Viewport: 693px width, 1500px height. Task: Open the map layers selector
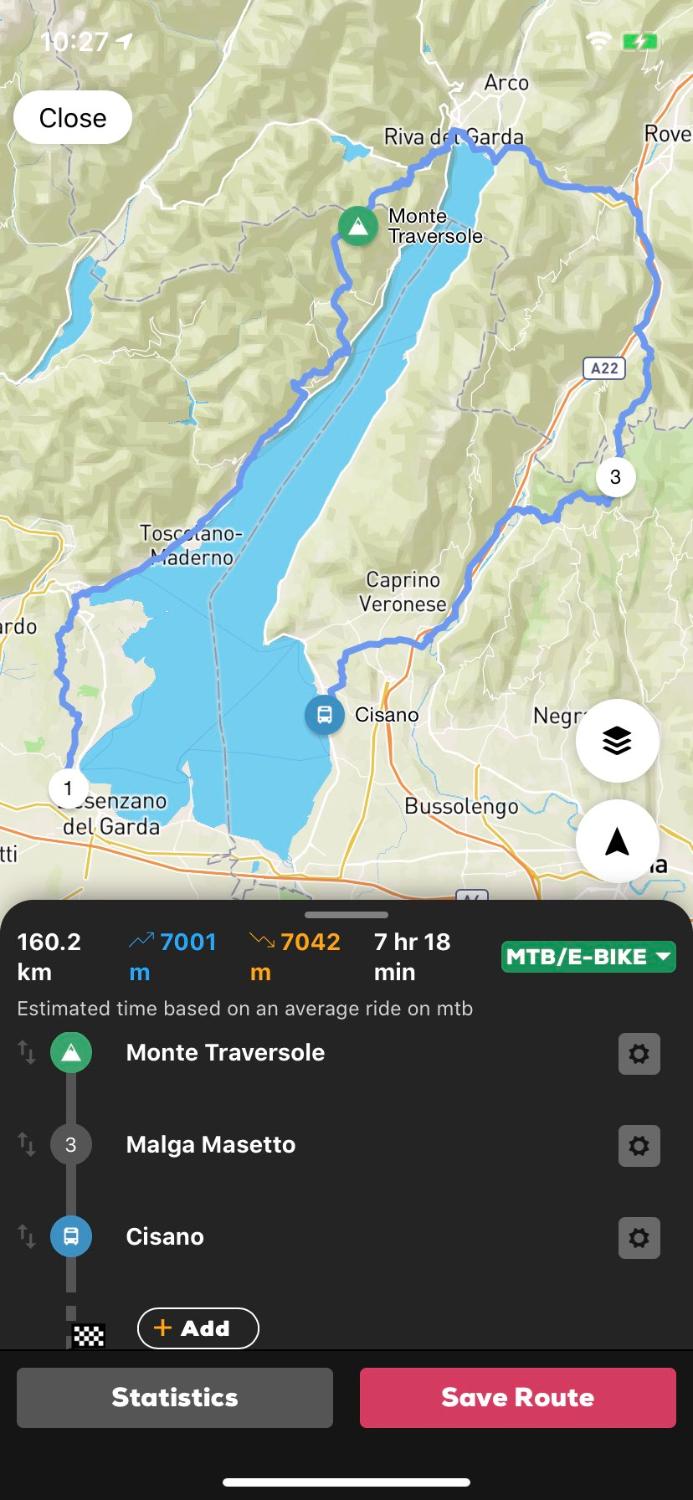coord(617,741)
